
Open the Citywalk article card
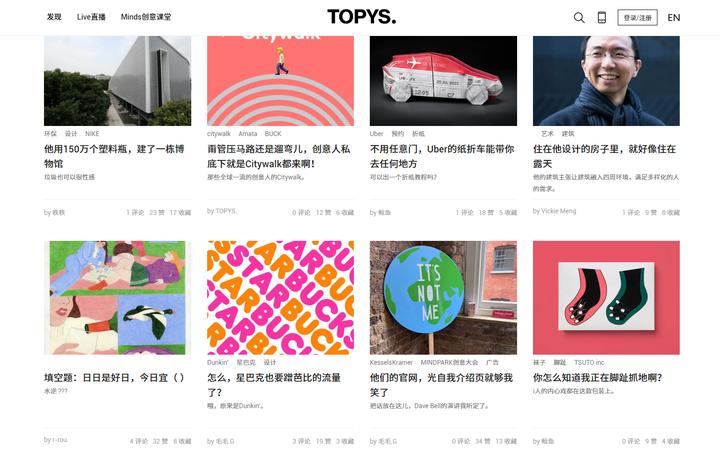pyautogui.click(x=279, y=155)
